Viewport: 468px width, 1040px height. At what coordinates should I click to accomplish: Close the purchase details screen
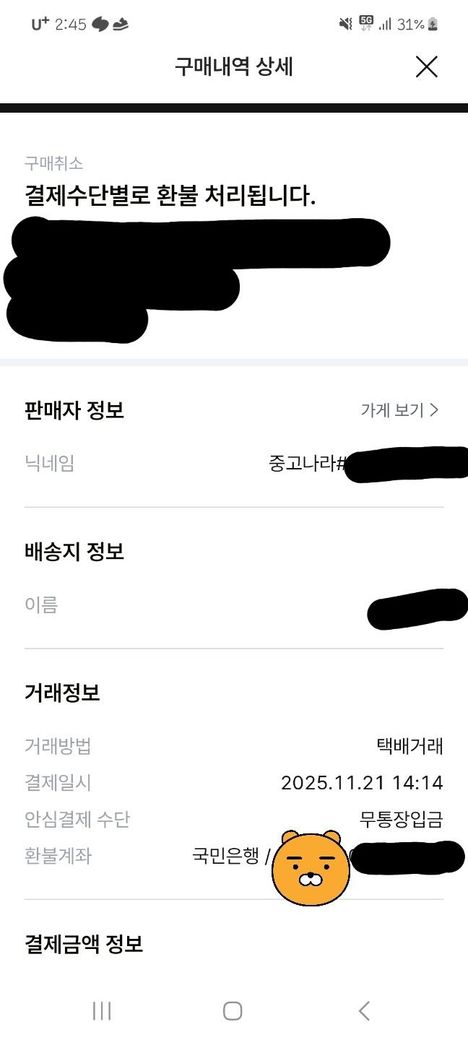click(x=426, y=66)
